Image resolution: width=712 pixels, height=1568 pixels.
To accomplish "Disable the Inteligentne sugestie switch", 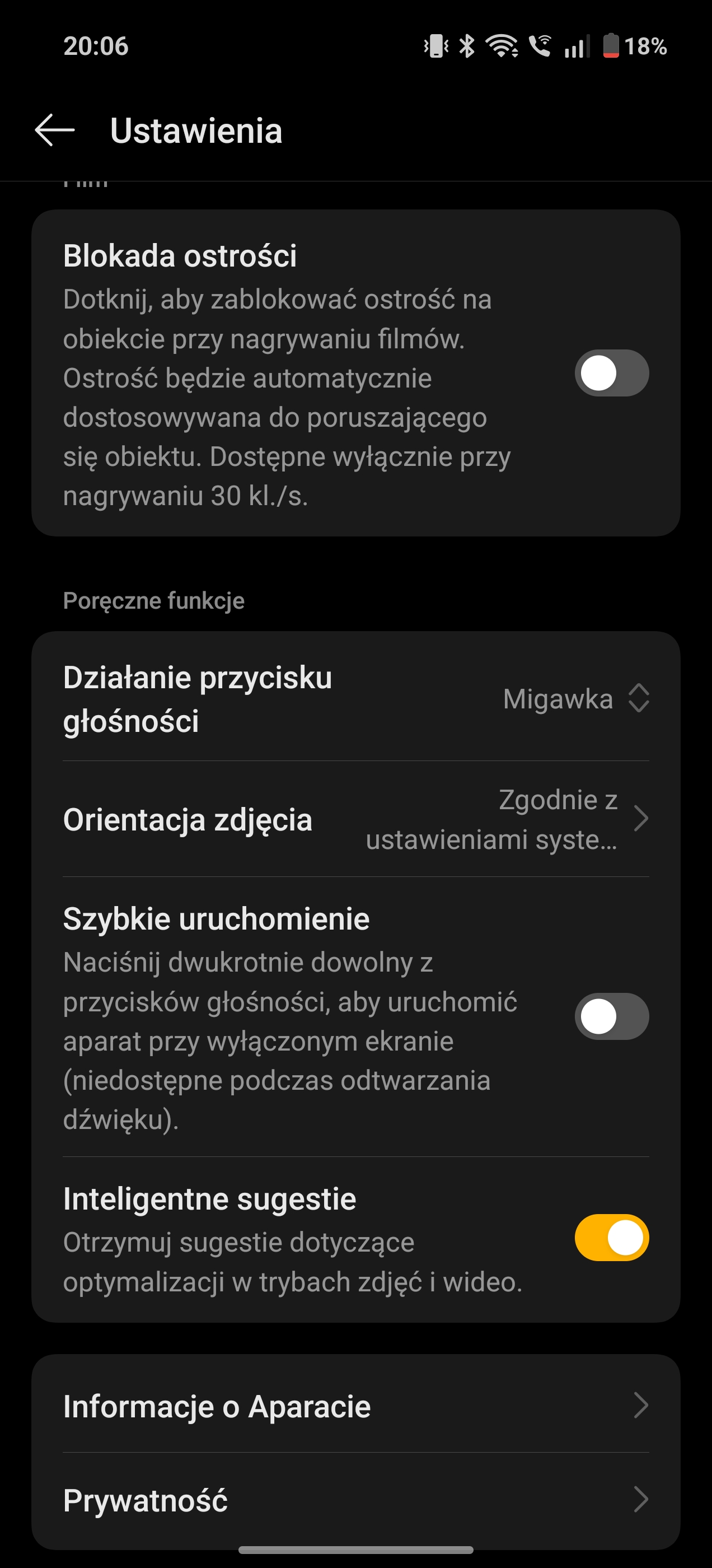I will pos(612,1238).
